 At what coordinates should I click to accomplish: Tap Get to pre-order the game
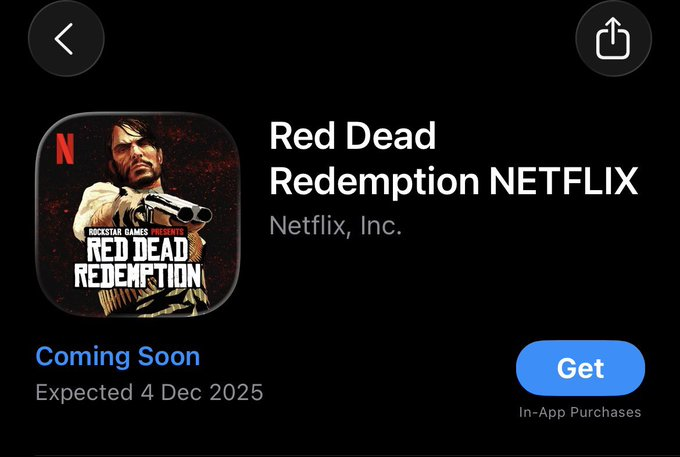580,368
